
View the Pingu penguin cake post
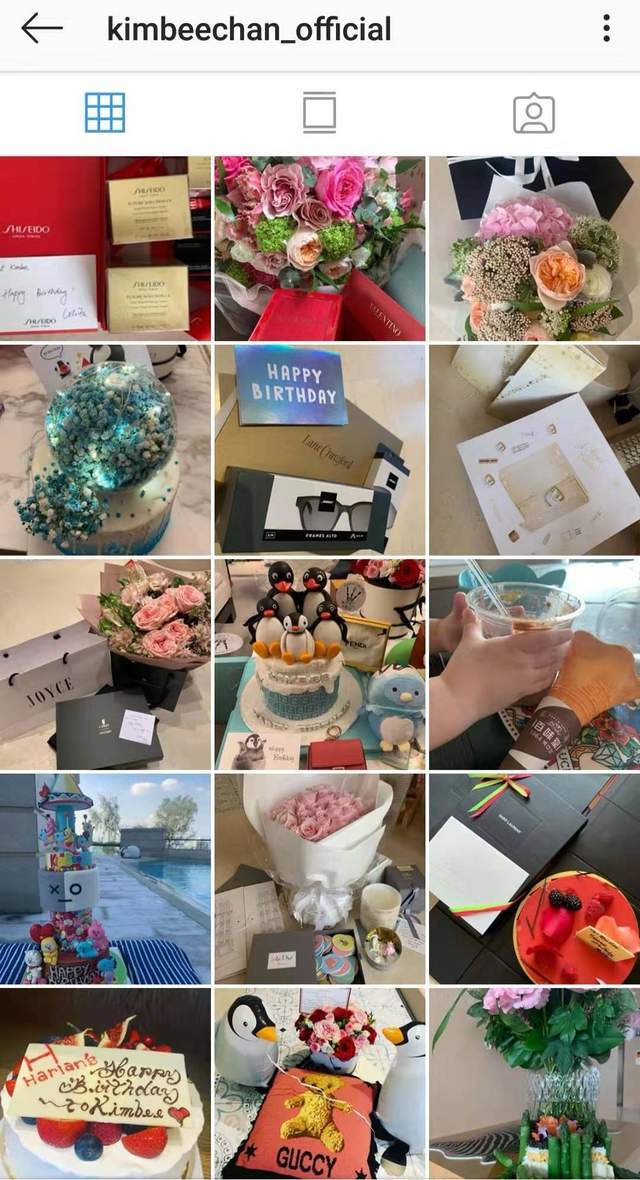click(x=319, y=664)
